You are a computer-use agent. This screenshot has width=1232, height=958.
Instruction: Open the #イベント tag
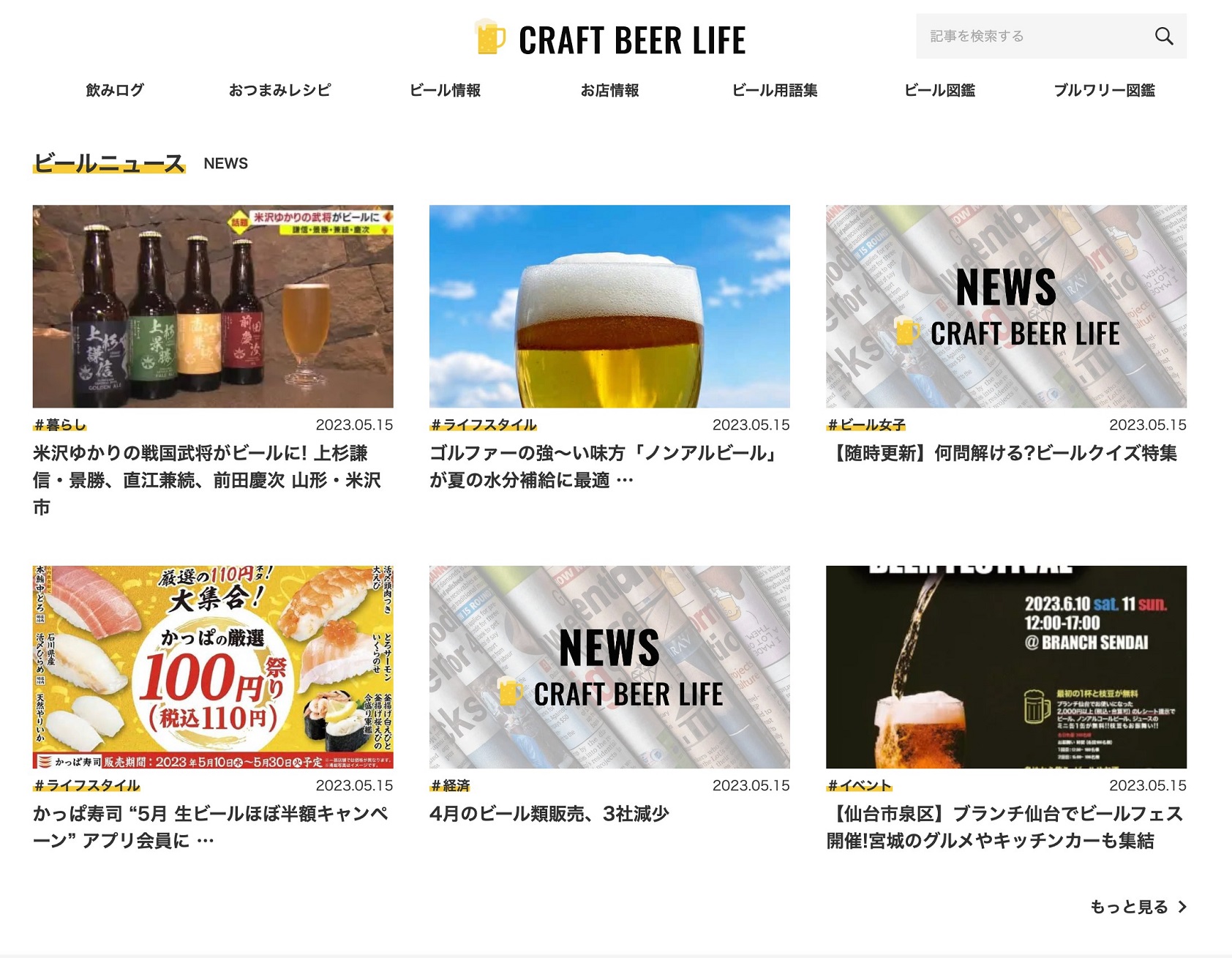860,785
